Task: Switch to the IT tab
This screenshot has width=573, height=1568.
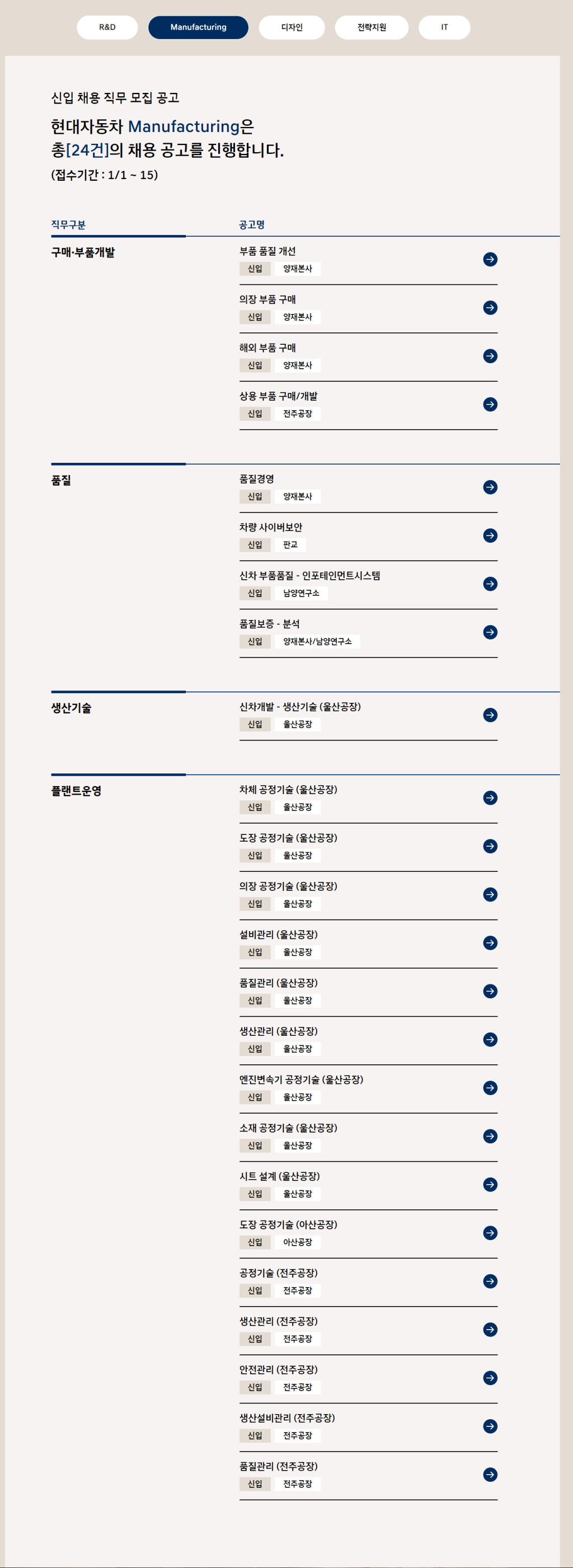Action: (x=444, y=27)
